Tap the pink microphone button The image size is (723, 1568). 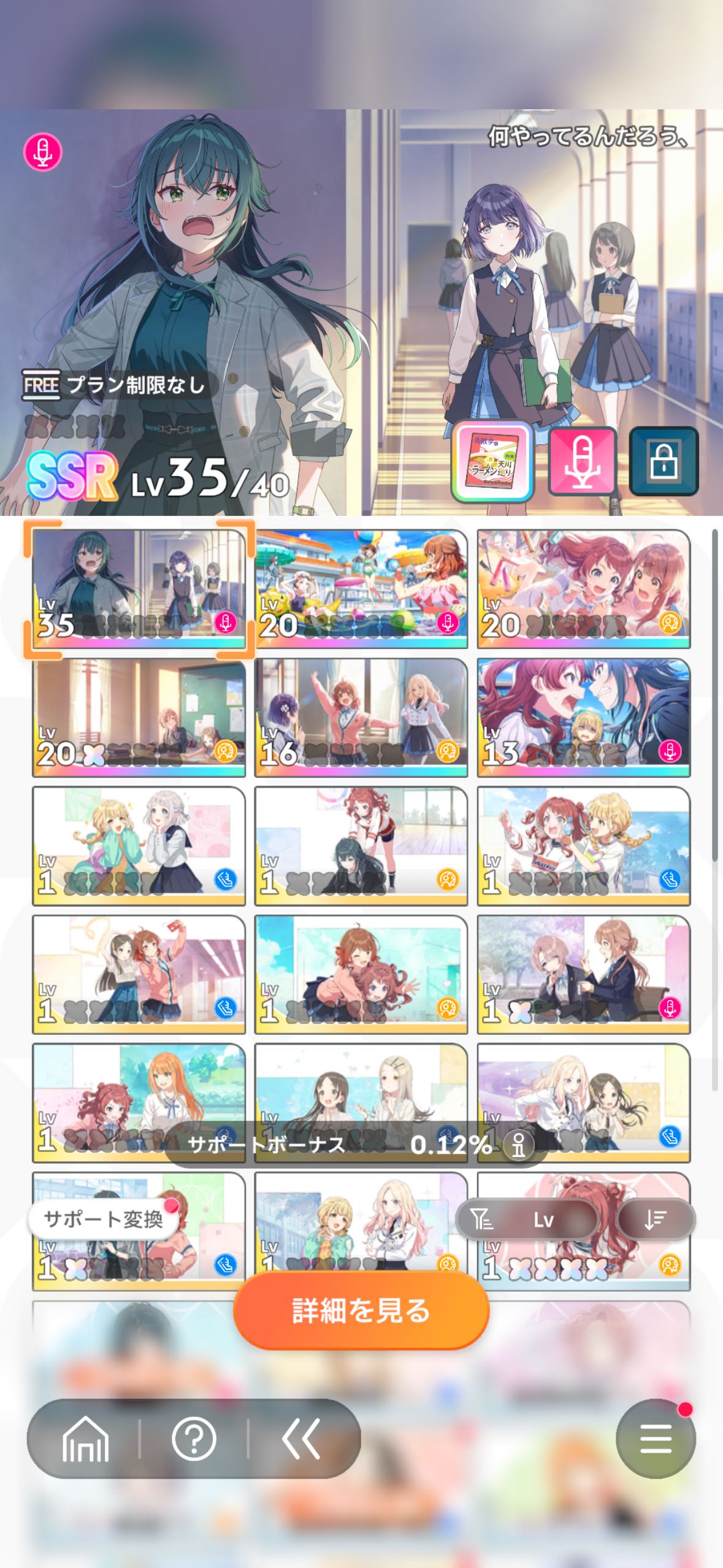[x=581, y=461]
